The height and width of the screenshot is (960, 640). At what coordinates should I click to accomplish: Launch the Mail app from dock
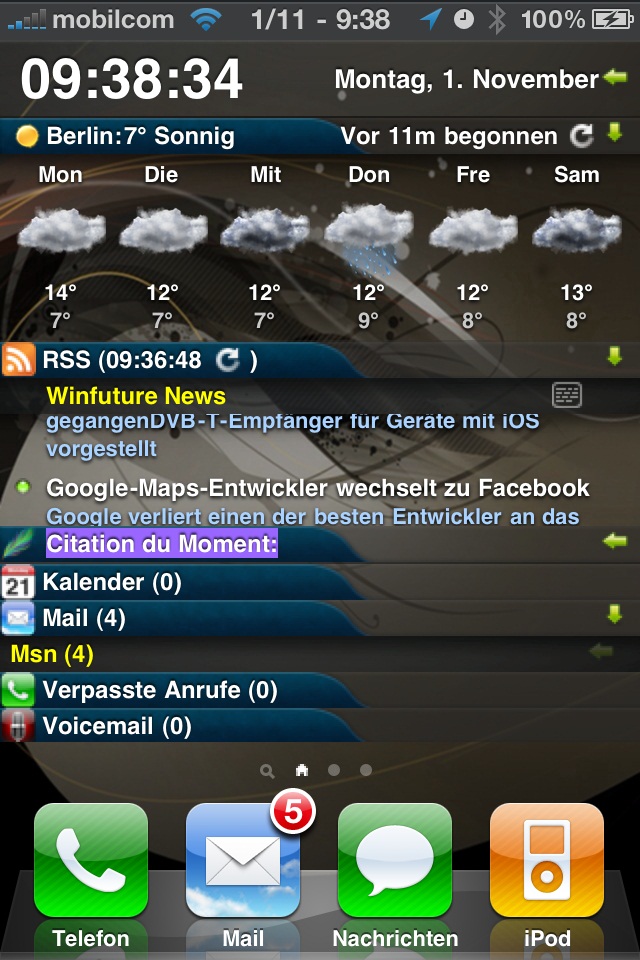coord(243,861)
